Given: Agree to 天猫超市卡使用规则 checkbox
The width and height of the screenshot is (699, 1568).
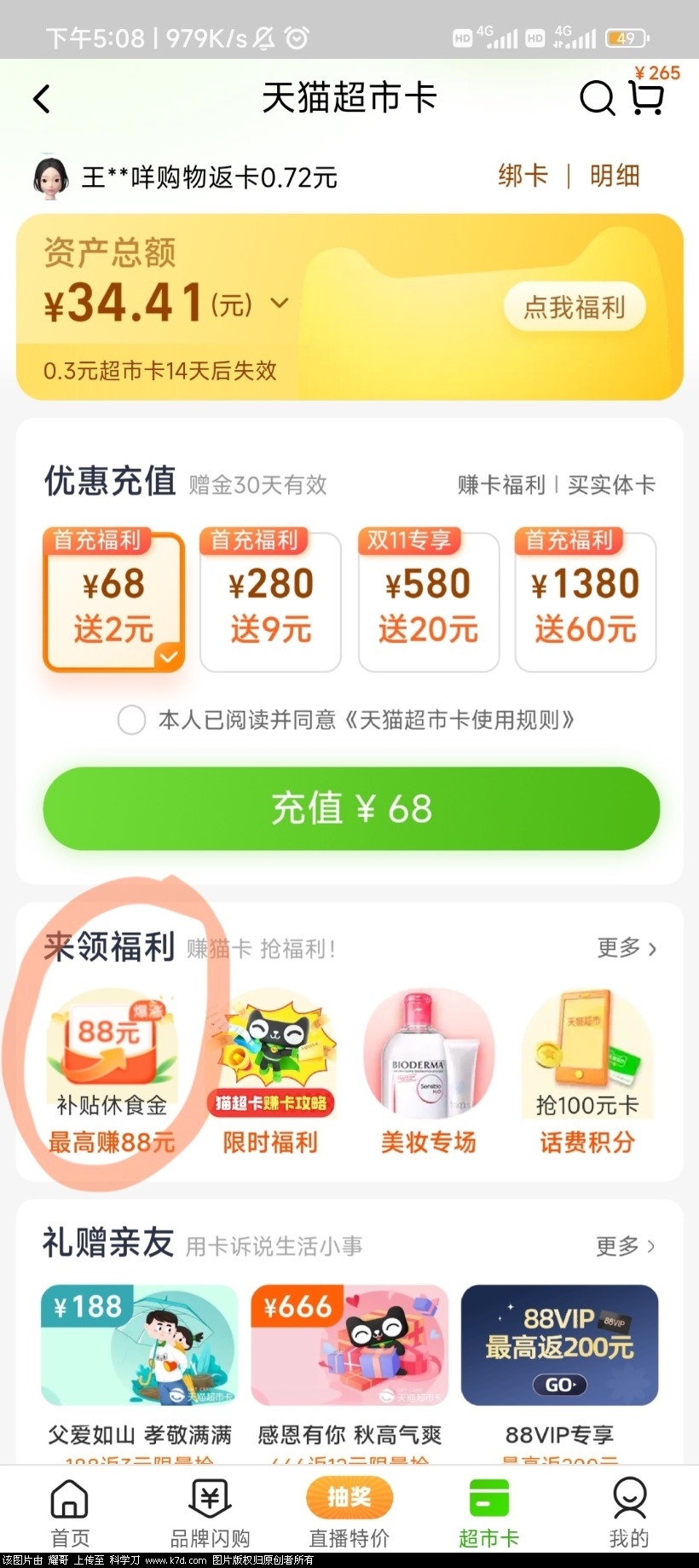Looking at the screenshot, I should point(131,720).
